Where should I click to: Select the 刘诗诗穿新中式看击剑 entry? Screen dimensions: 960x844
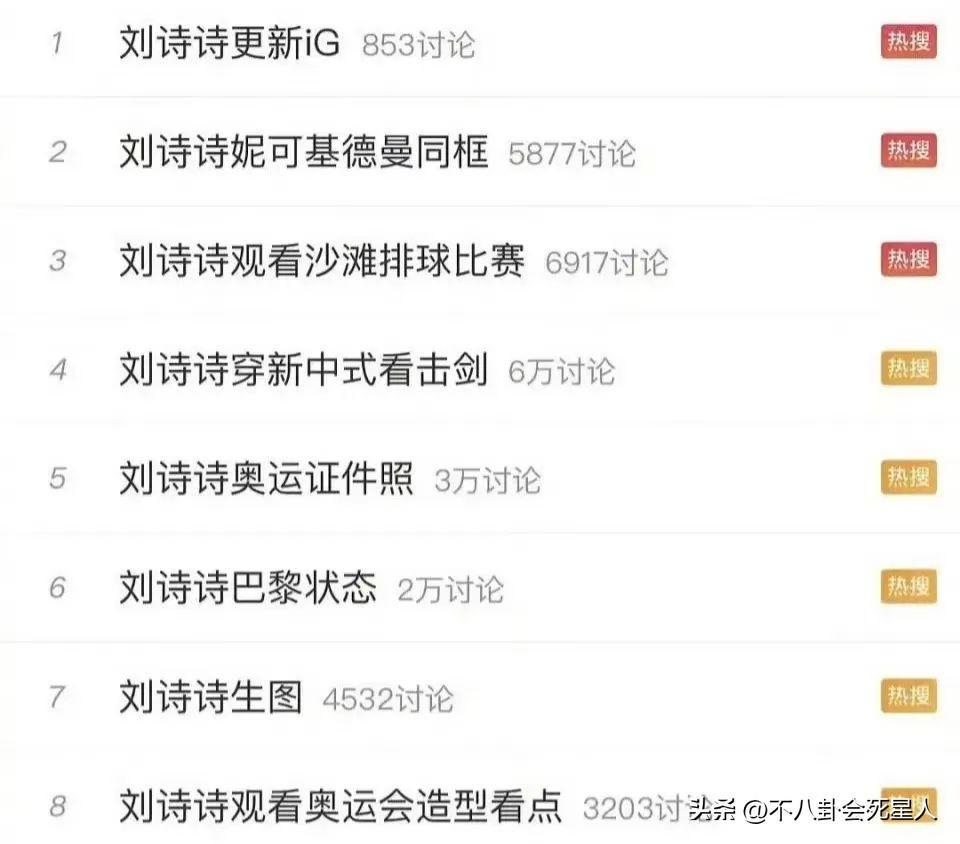[x=303, y=370]
